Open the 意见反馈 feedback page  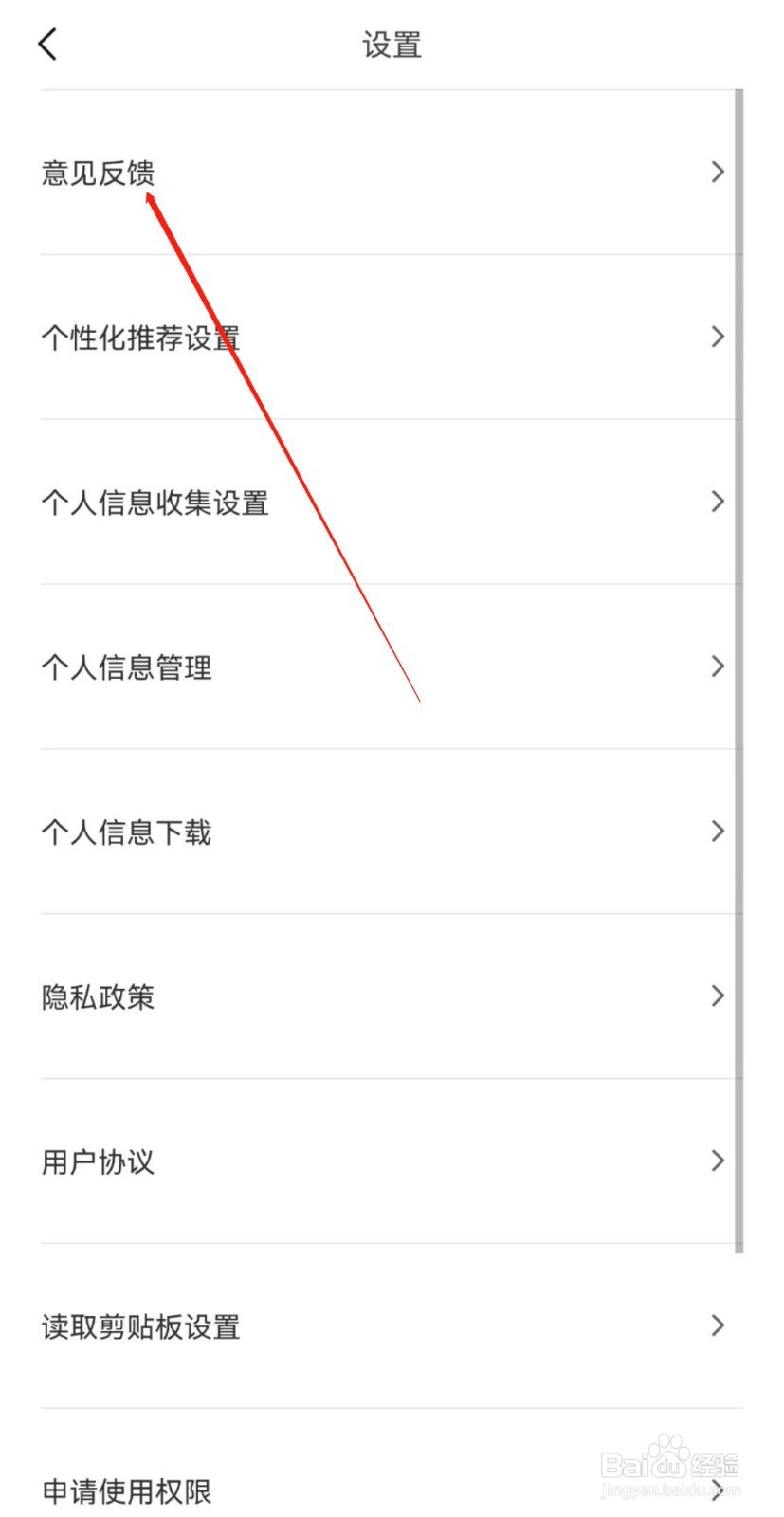click(x=99, y=173)
